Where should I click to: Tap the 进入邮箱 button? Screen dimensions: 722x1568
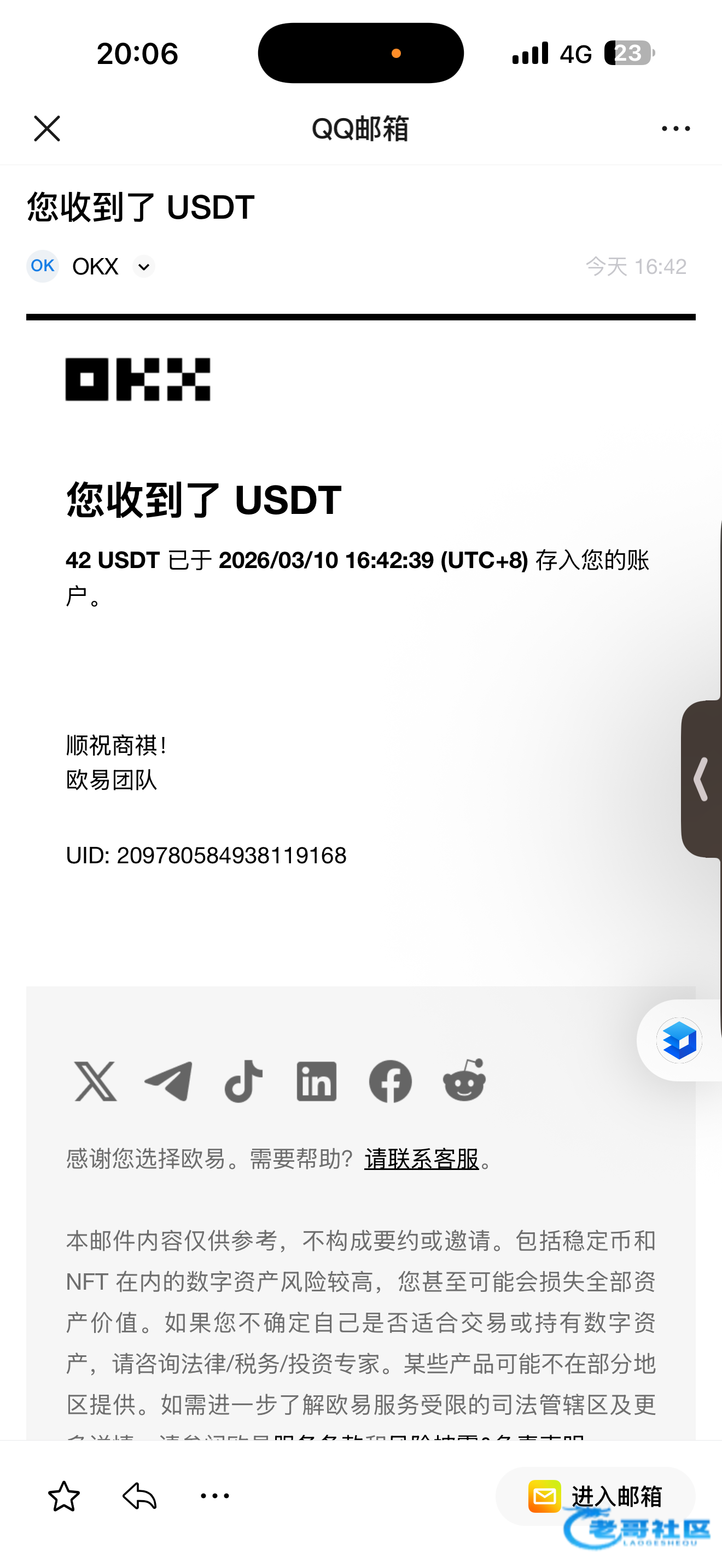[595, 1496]
